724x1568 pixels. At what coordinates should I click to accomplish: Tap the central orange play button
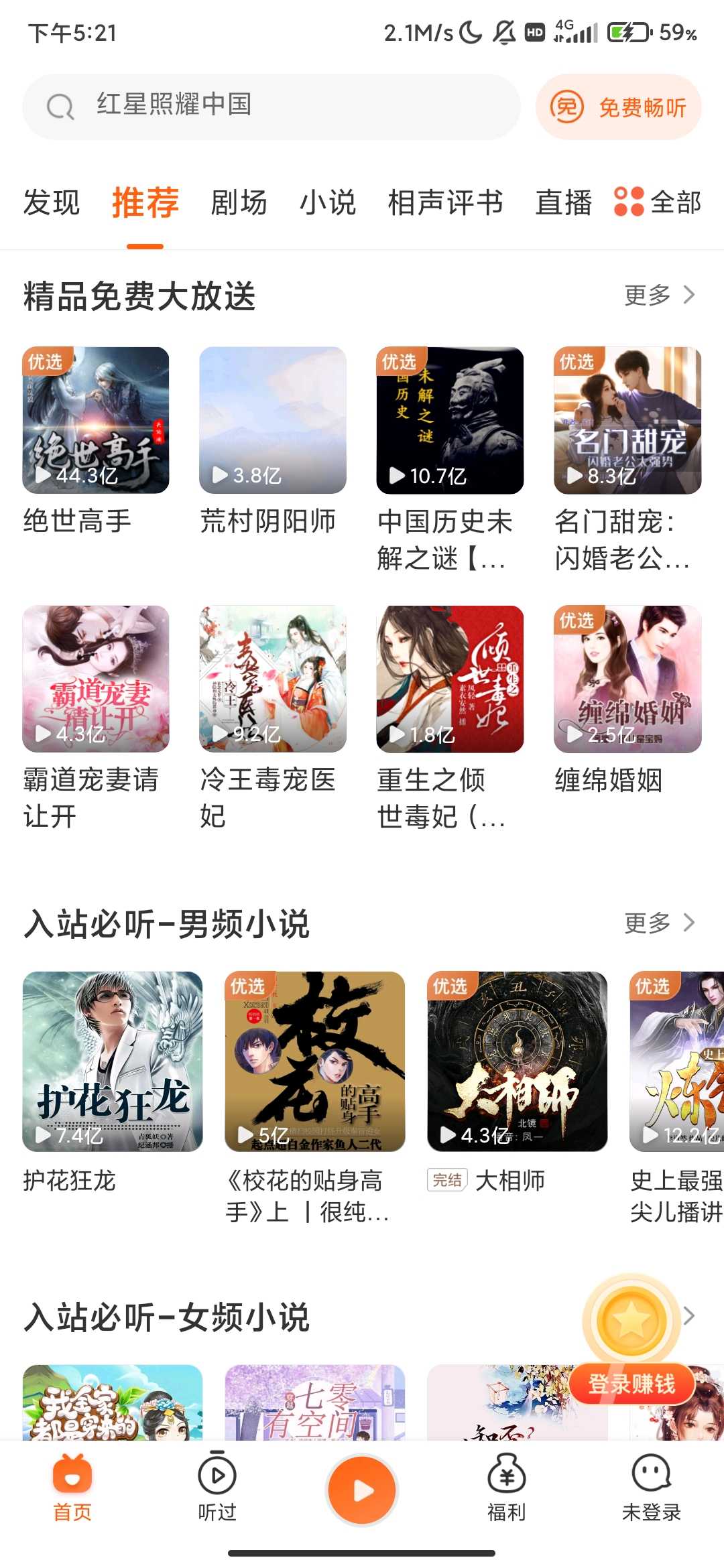362,1488
